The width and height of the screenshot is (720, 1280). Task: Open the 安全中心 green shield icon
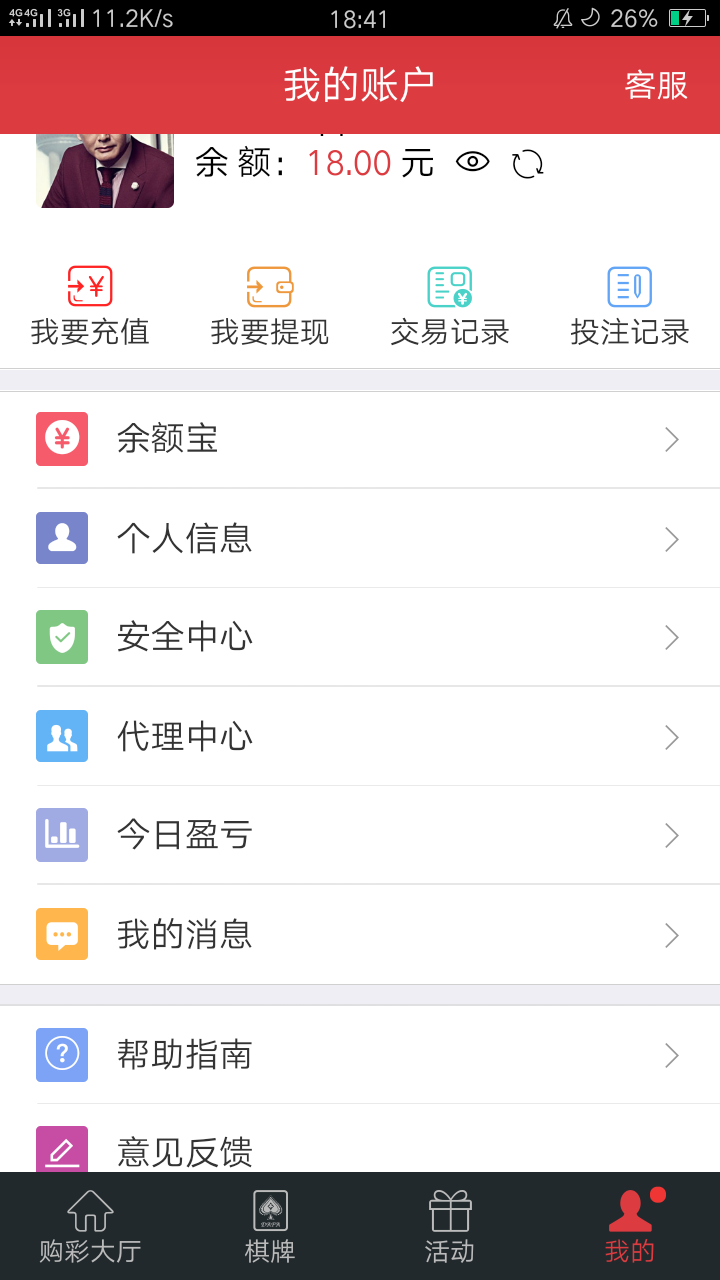click(x=61, y=637)
